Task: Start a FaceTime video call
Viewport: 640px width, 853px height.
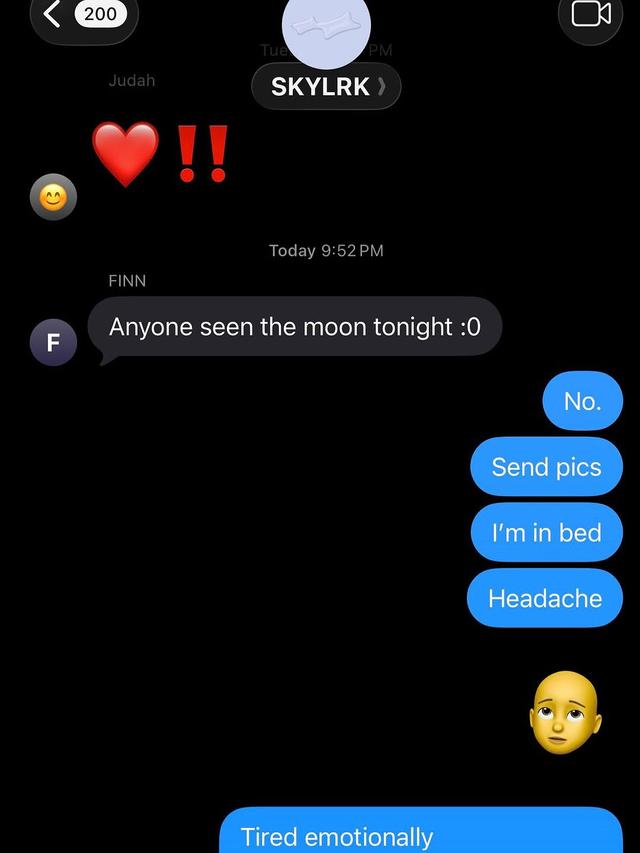Action: click(590, 14)
